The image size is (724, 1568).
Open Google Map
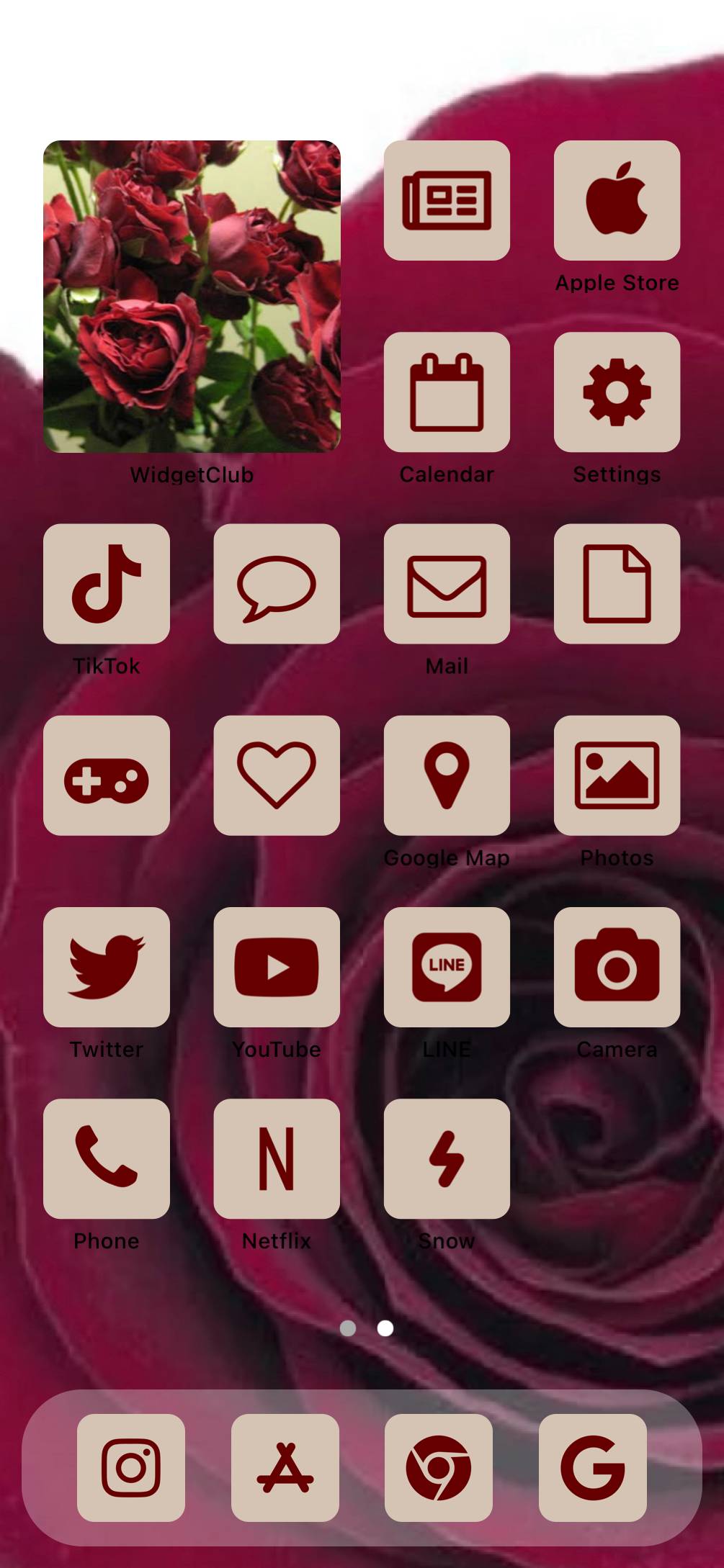pos(447,775)
